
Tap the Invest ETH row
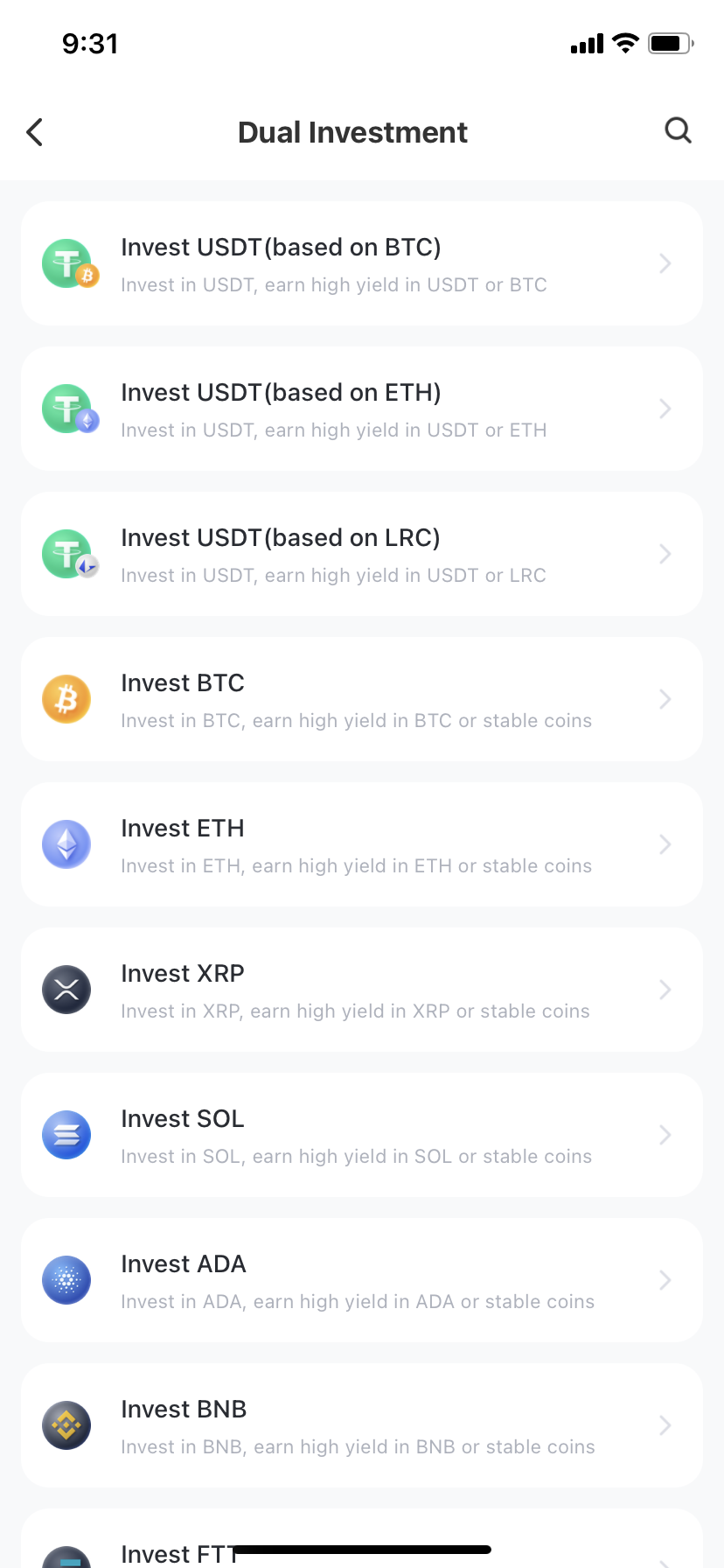tap(362, 844)
